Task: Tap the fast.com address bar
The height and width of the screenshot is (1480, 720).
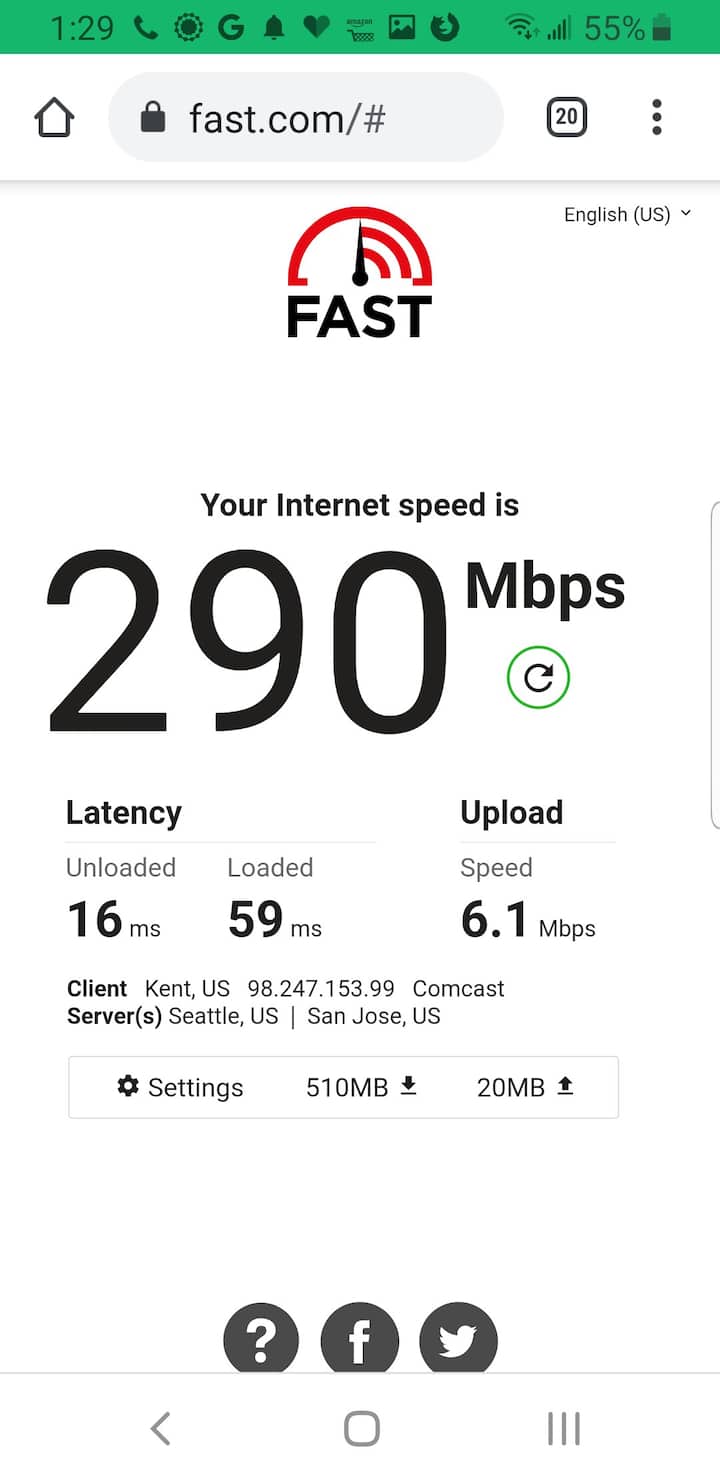Action: pos(305,118)
